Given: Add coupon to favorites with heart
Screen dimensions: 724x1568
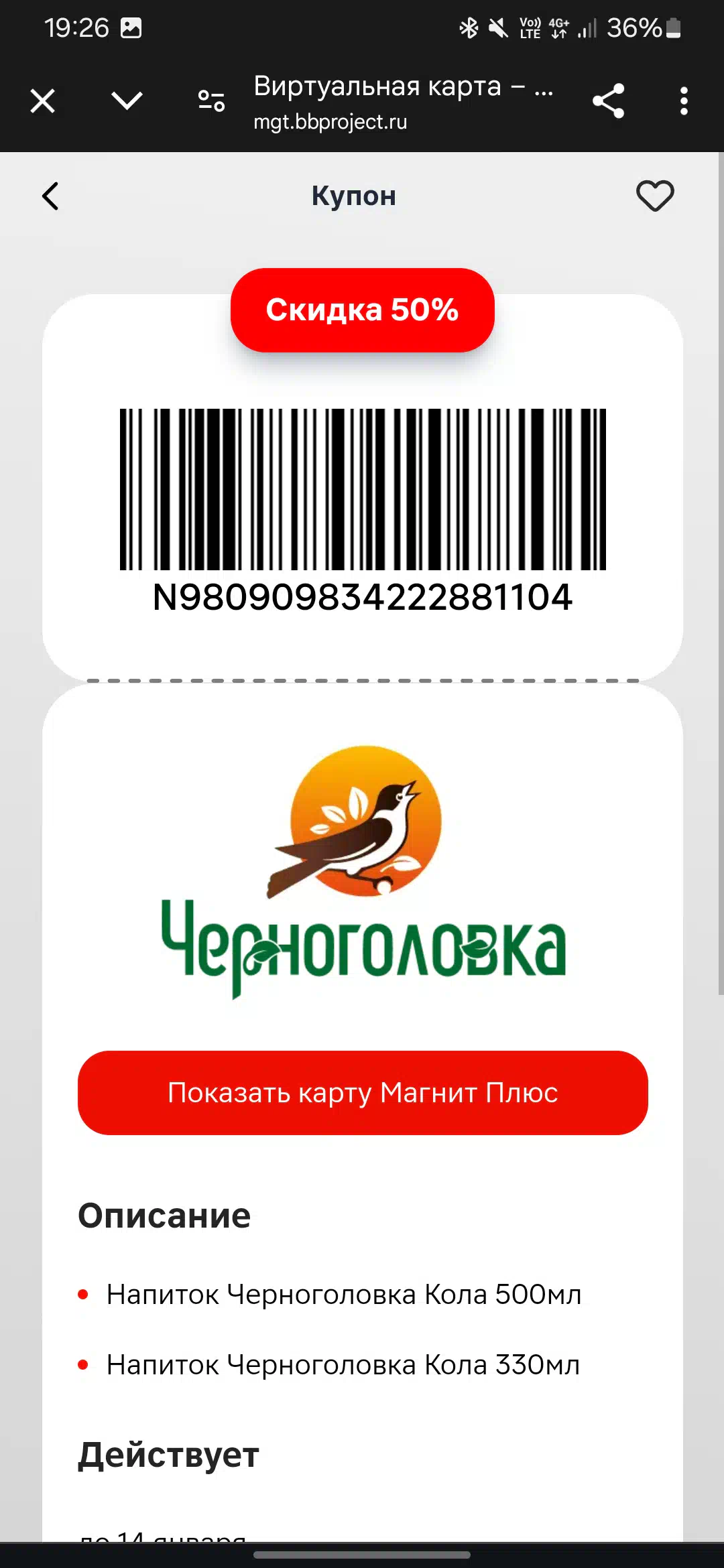Looking at the screenshot, I should click(x=655, y=196).
